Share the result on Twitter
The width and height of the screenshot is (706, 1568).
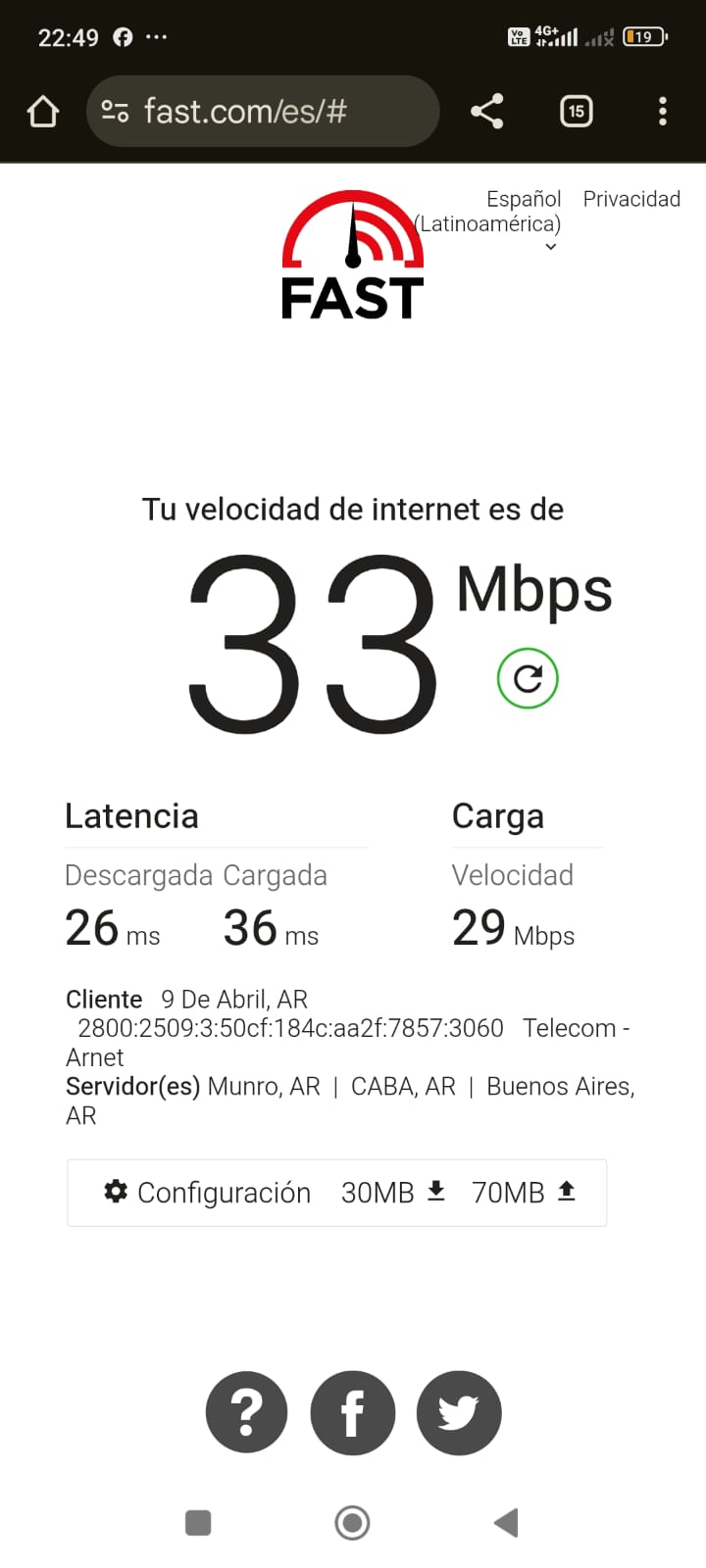pyautogui.click(x=459, y=1412)
